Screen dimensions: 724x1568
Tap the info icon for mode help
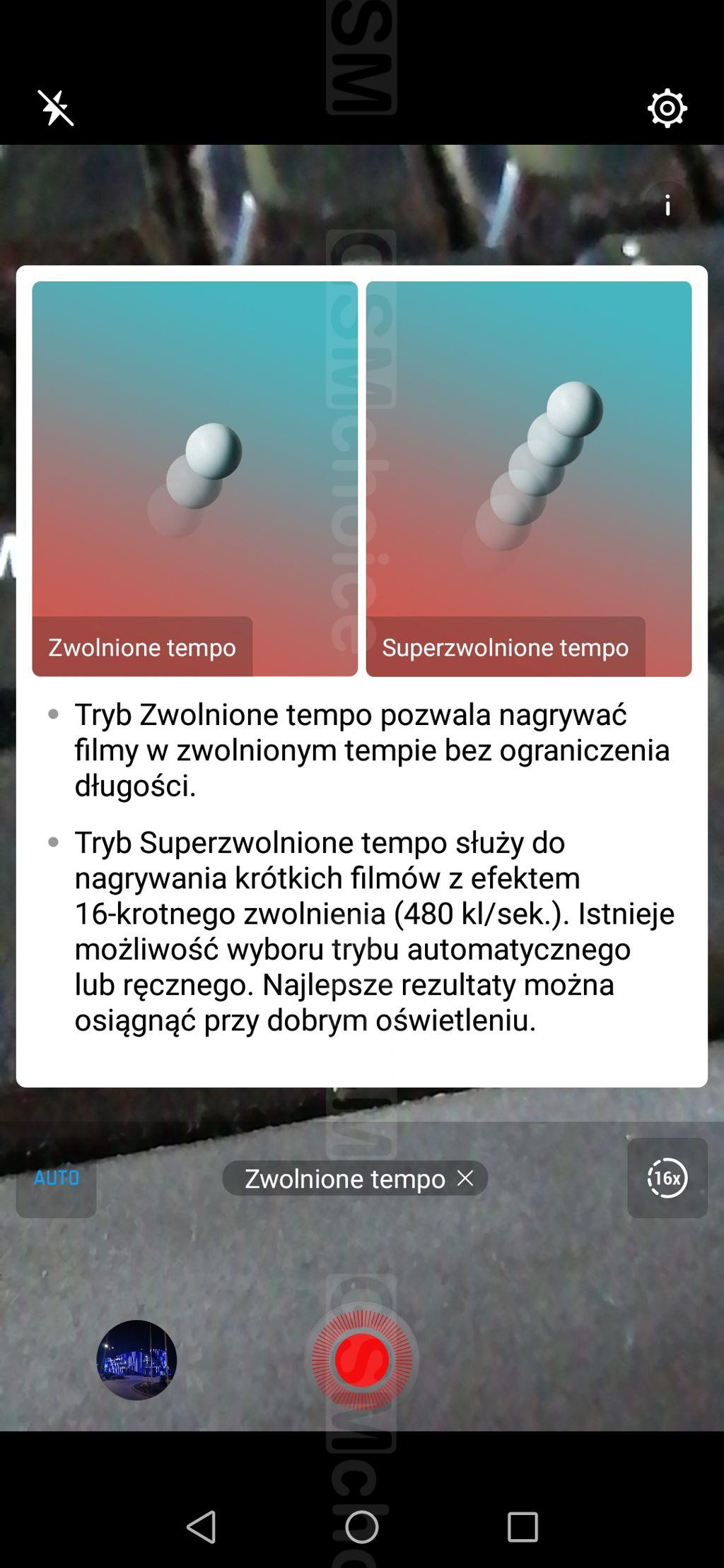click(x=667, y=206)
